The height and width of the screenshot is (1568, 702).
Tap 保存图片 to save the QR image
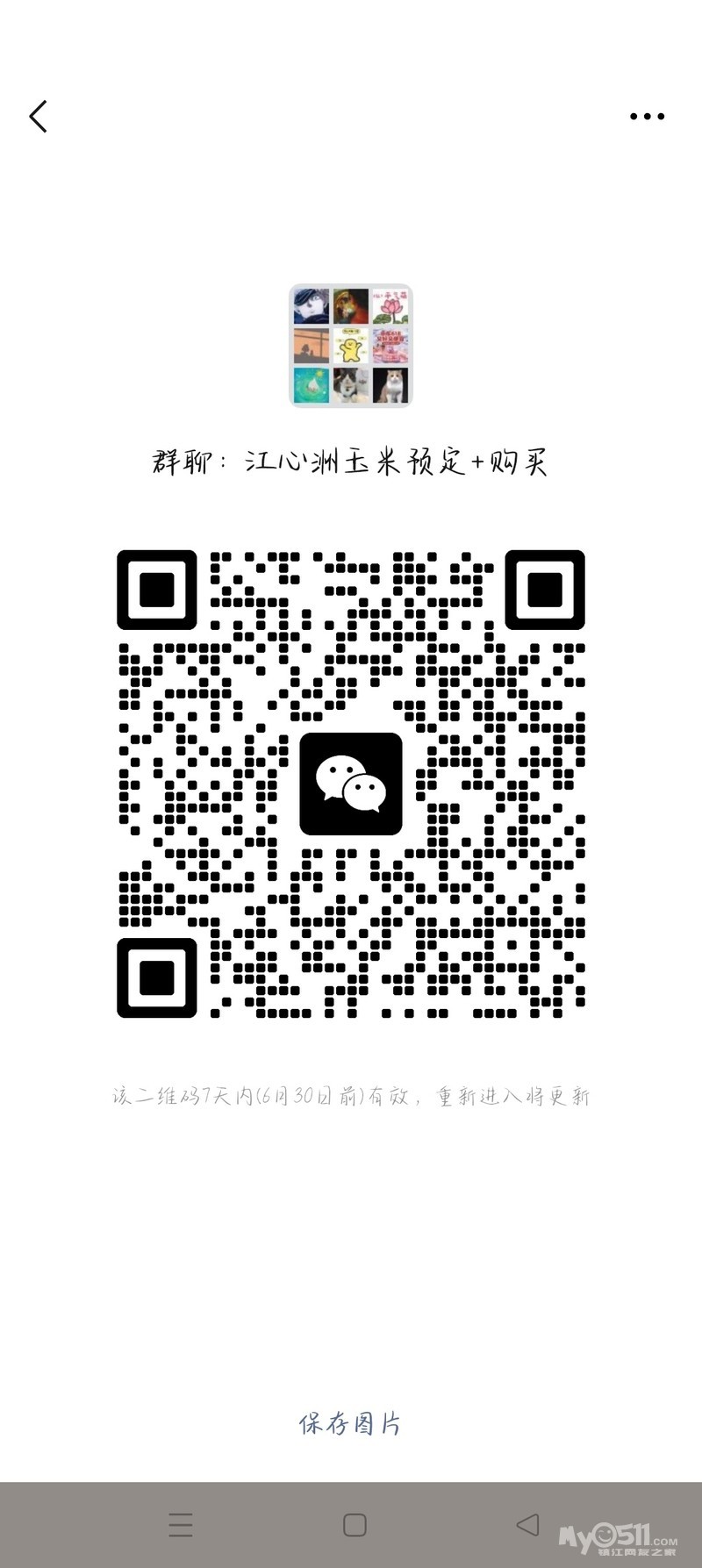[x=350, y=1423]
